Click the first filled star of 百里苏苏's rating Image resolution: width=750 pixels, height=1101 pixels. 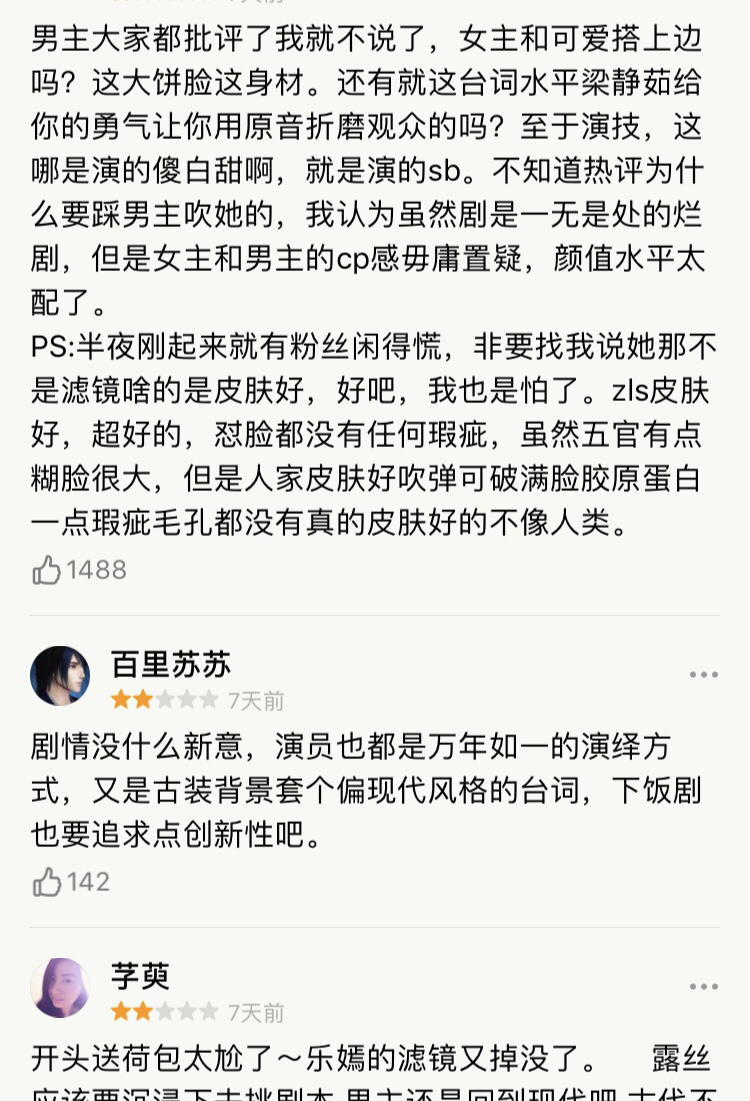[x=121, y=698]
